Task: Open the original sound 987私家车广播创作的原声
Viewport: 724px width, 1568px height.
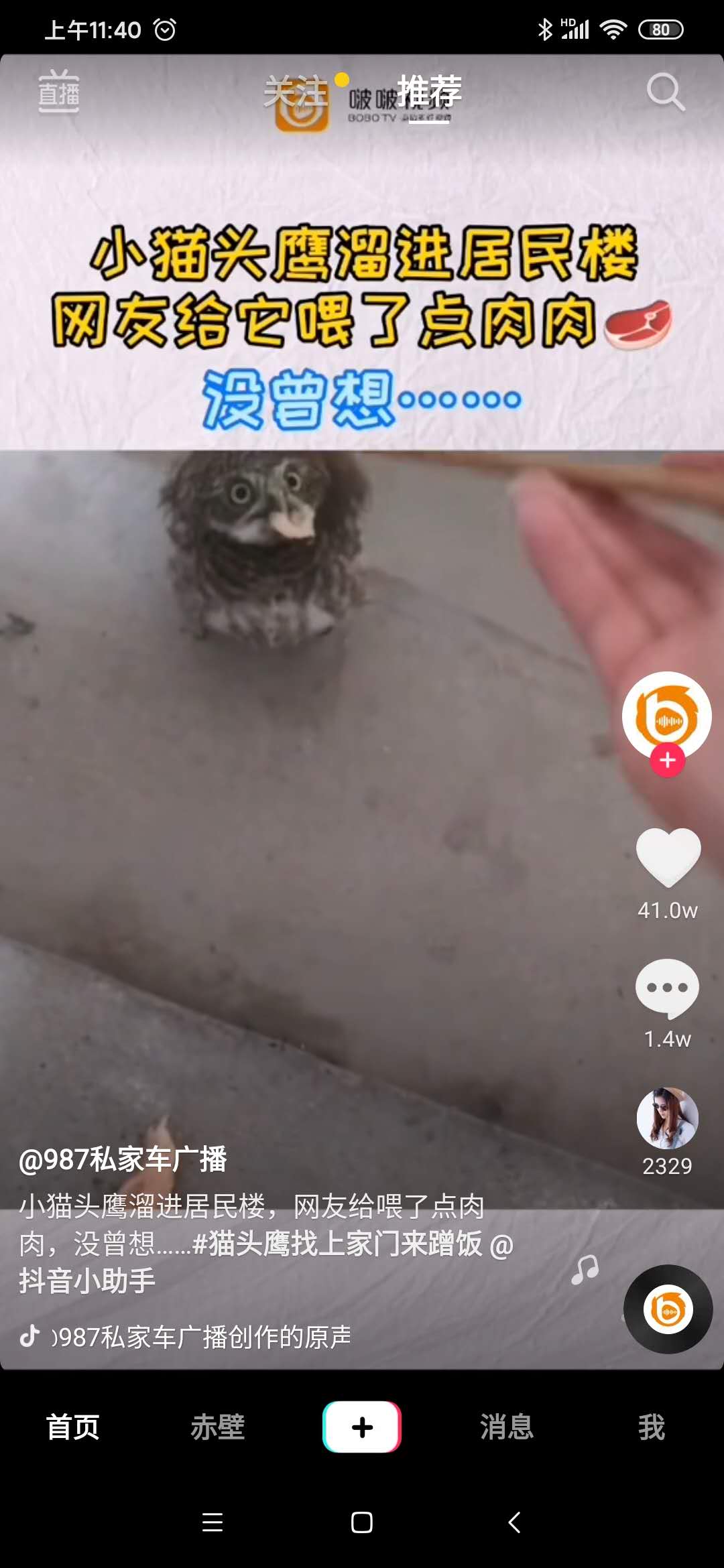Action: (x=201, y=1337)
